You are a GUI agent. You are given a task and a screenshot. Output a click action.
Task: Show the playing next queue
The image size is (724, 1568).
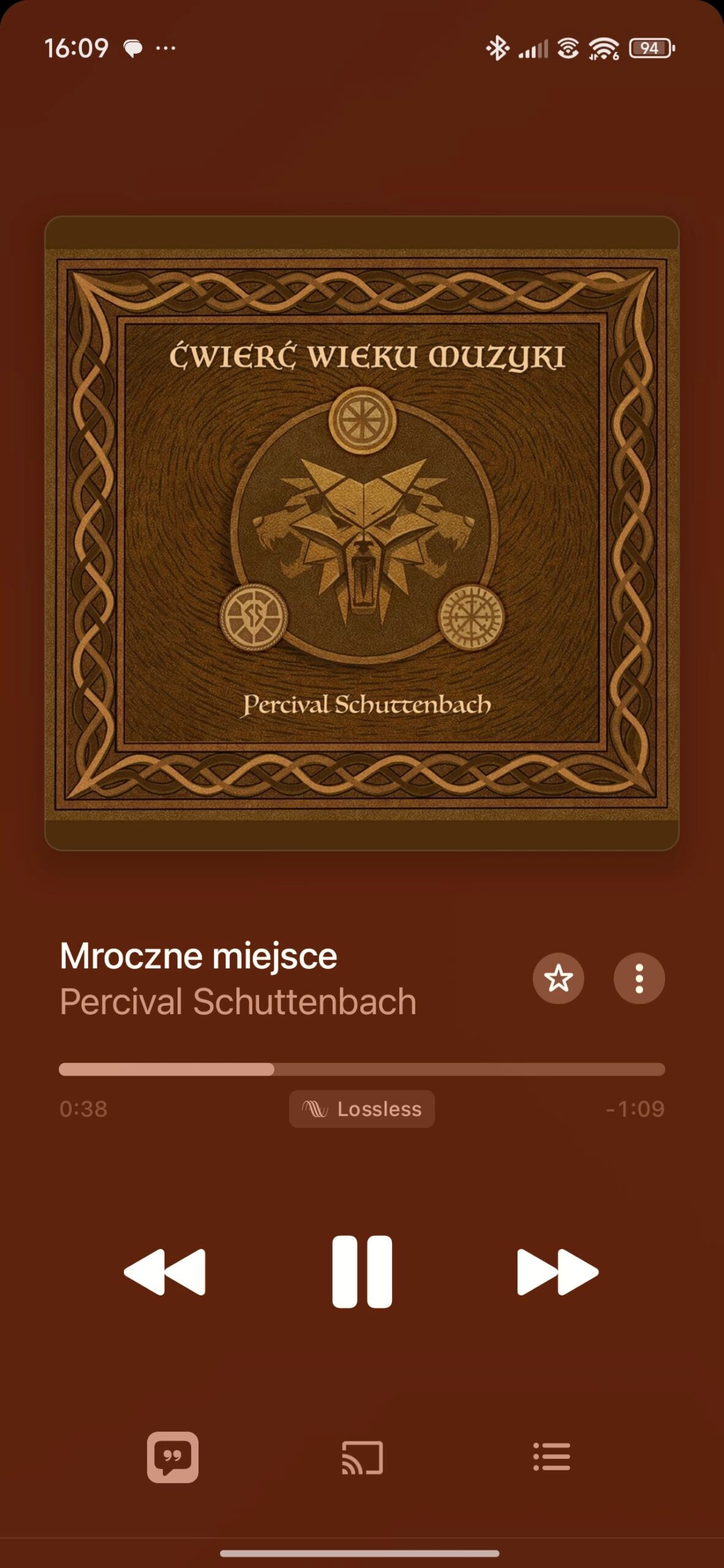pos(551,1457)
